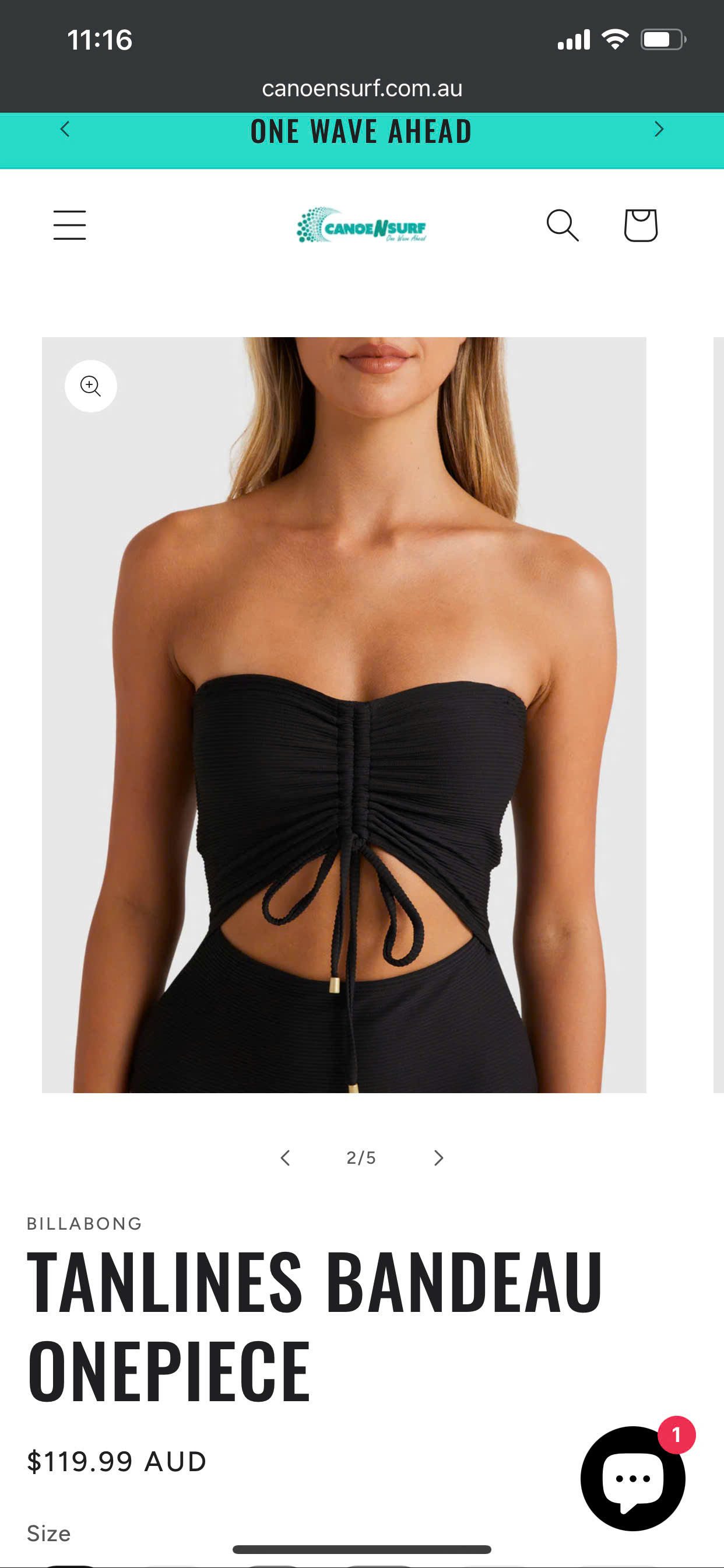Screen dimensions: 724x1568
Task: Go to the next product photo
Action: pyautogui.click(x=438, y=1158)
